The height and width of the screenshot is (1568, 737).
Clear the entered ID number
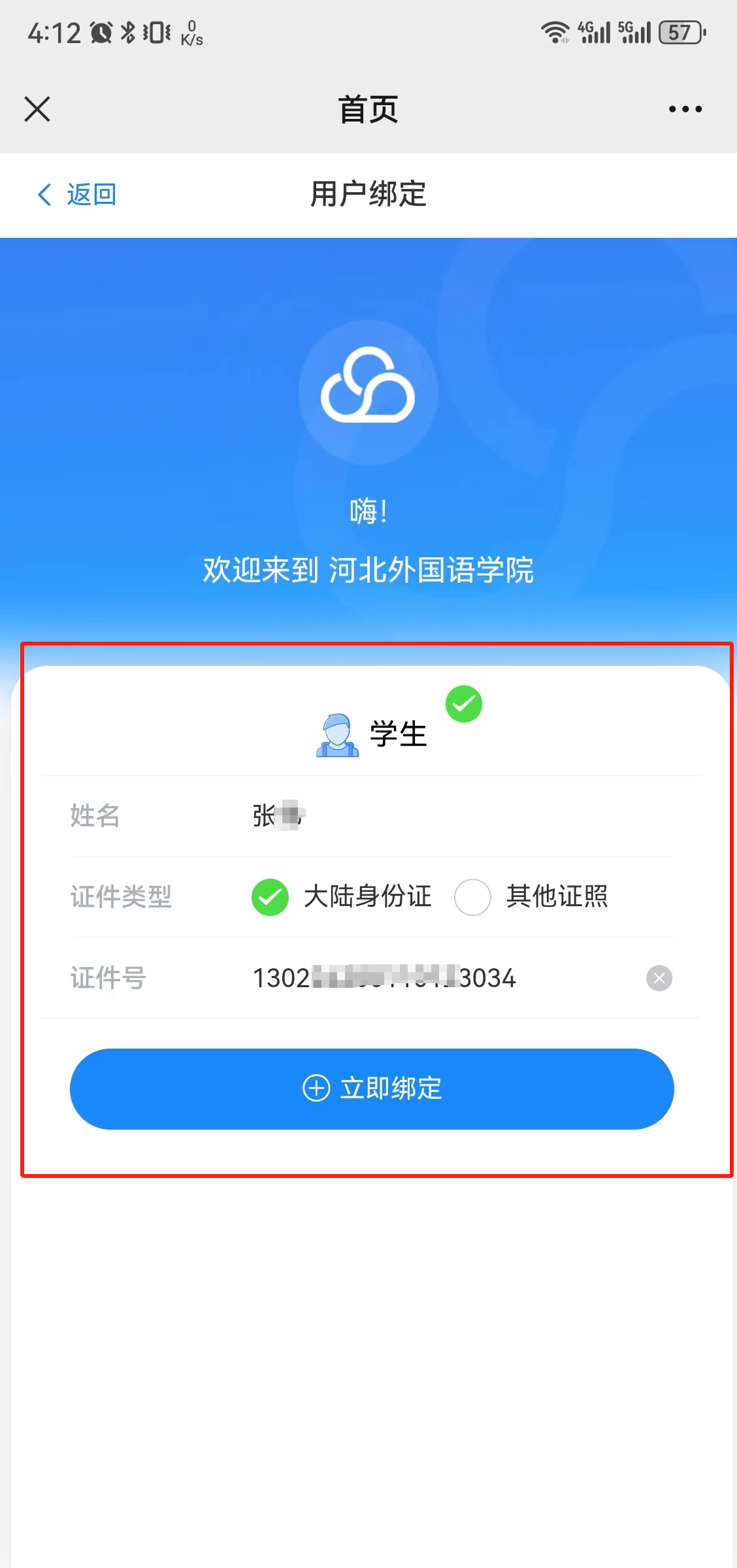coord(659,978)
